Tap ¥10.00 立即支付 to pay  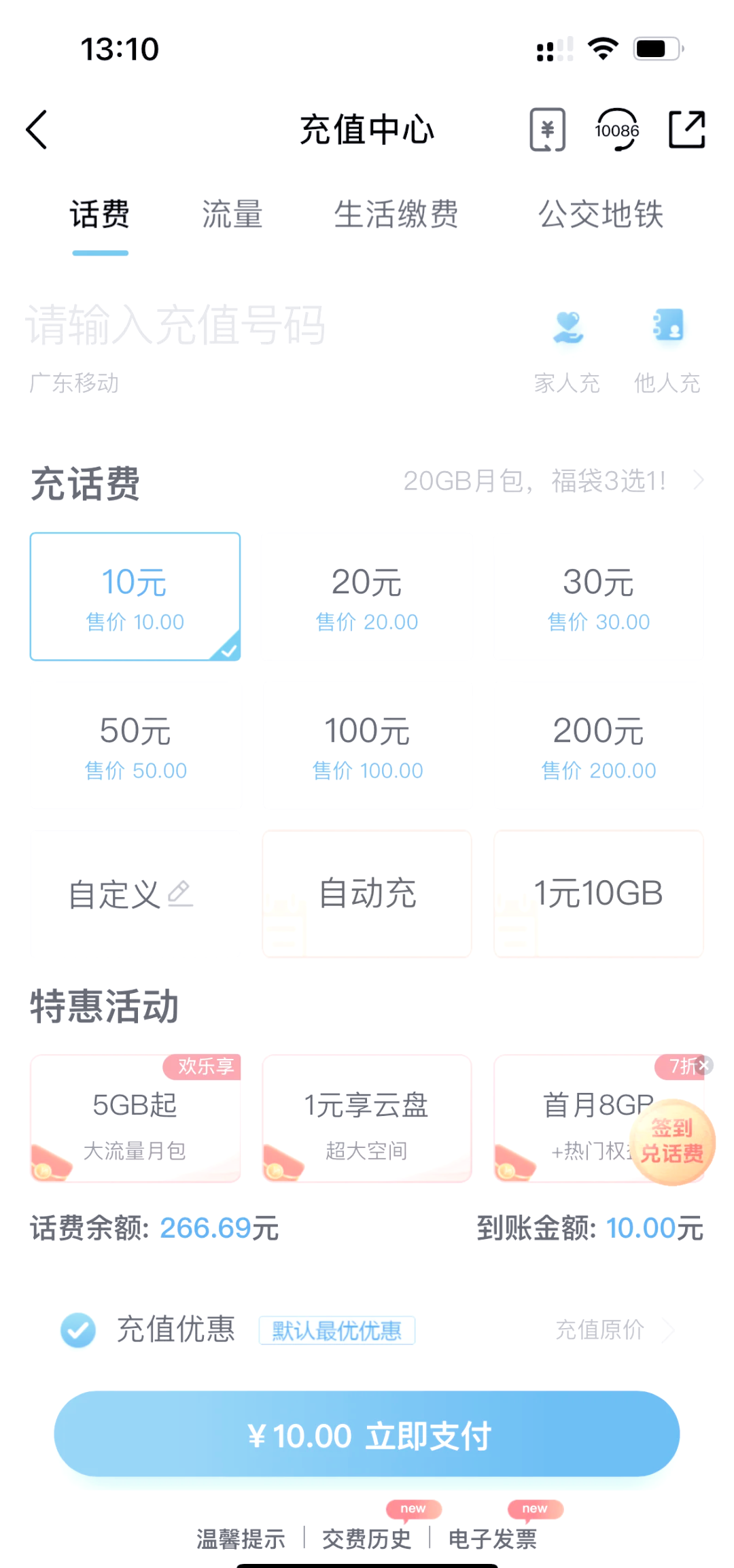367,1434
